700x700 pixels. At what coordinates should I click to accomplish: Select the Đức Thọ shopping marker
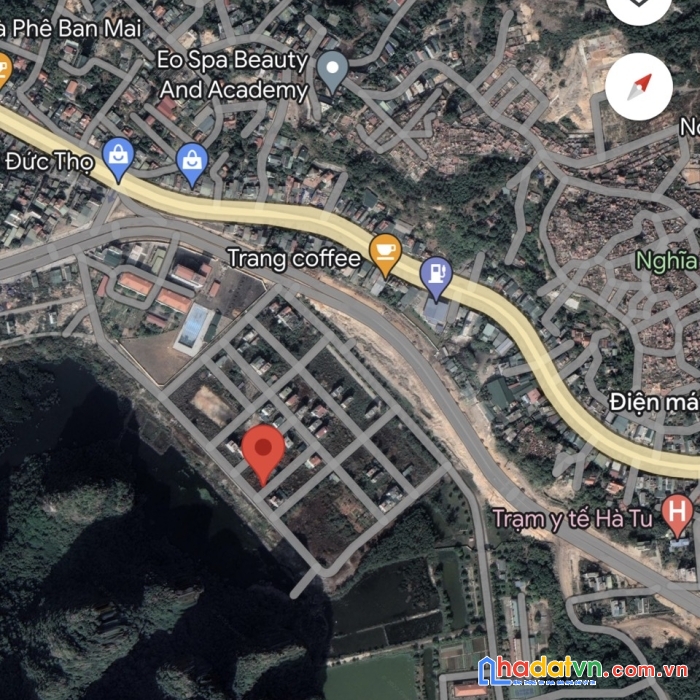pos(119,158)
